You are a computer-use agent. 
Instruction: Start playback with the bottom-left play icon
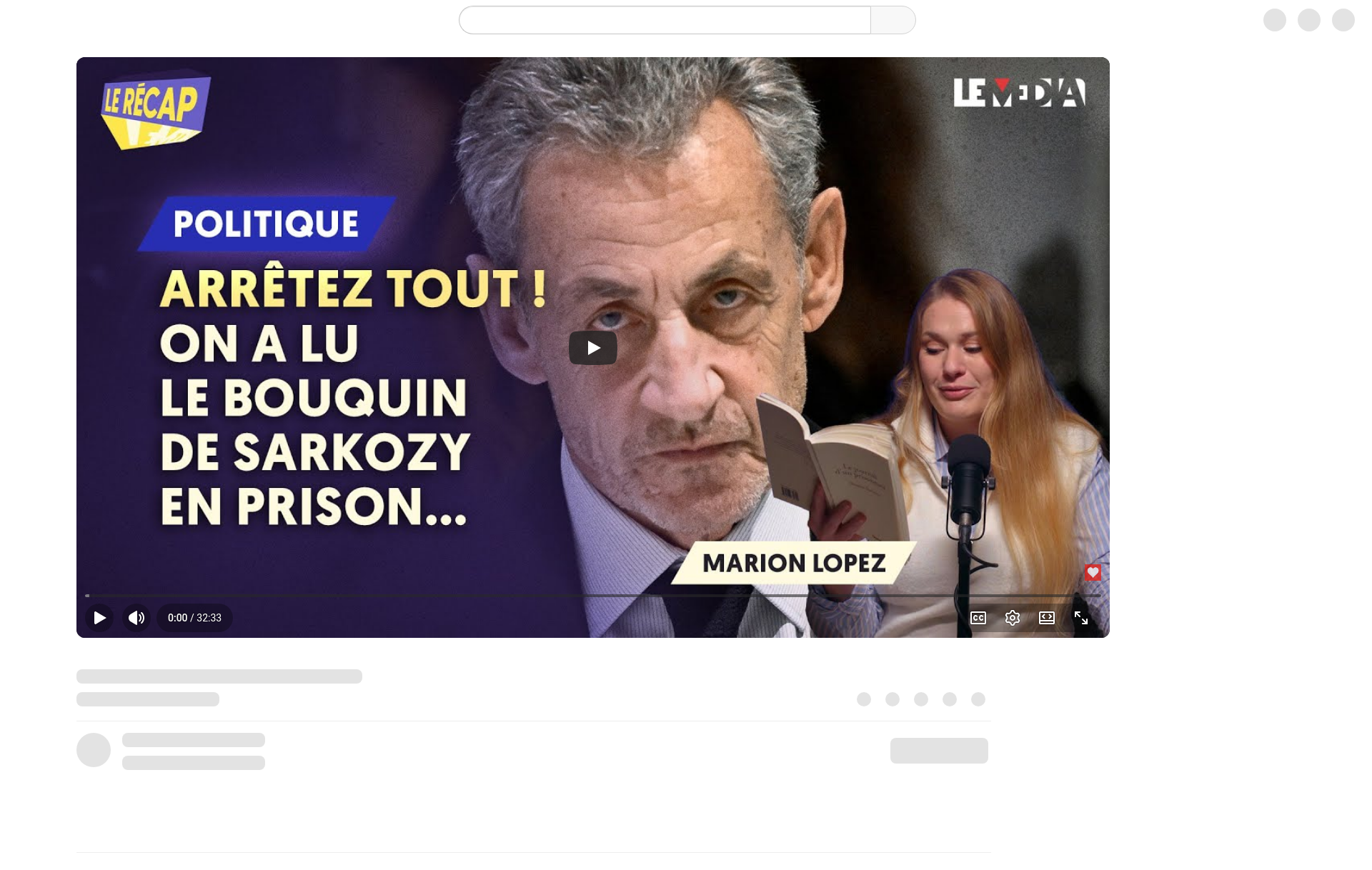100,618
